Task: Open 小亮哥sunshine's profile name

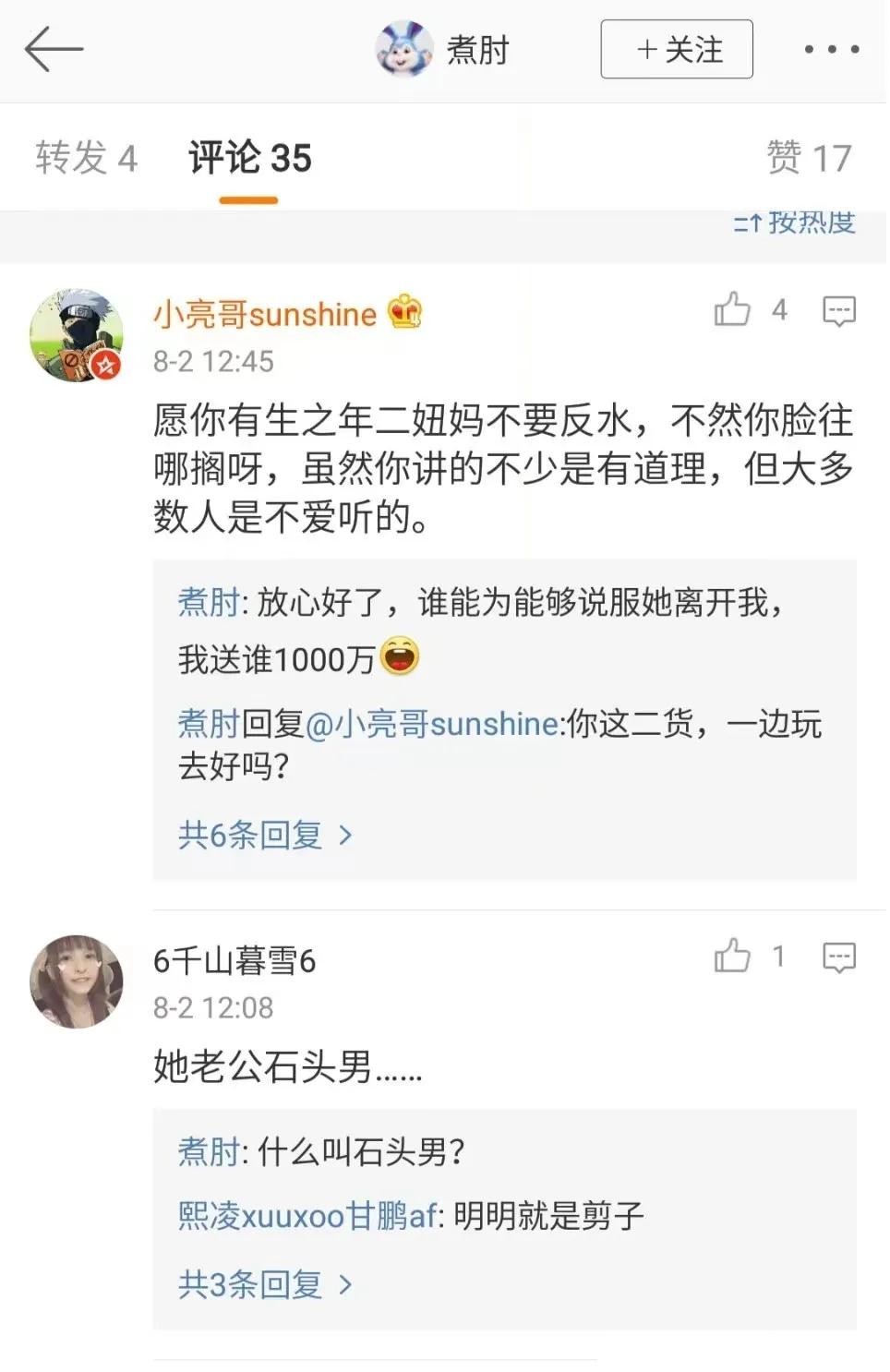Action: coord(265,315)
